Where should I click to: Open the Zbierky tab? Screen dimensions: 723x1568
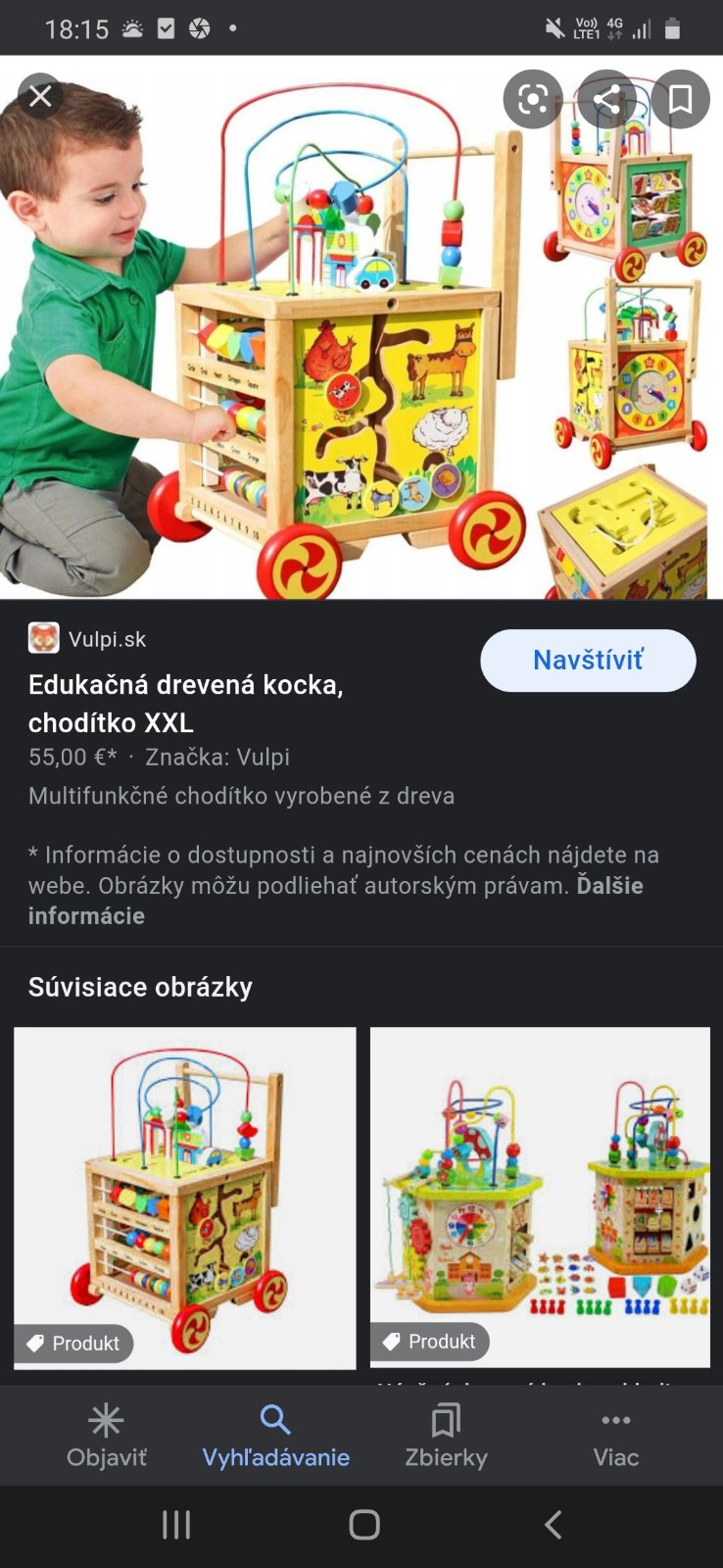pyautogui.click(x=446, y=1436)
